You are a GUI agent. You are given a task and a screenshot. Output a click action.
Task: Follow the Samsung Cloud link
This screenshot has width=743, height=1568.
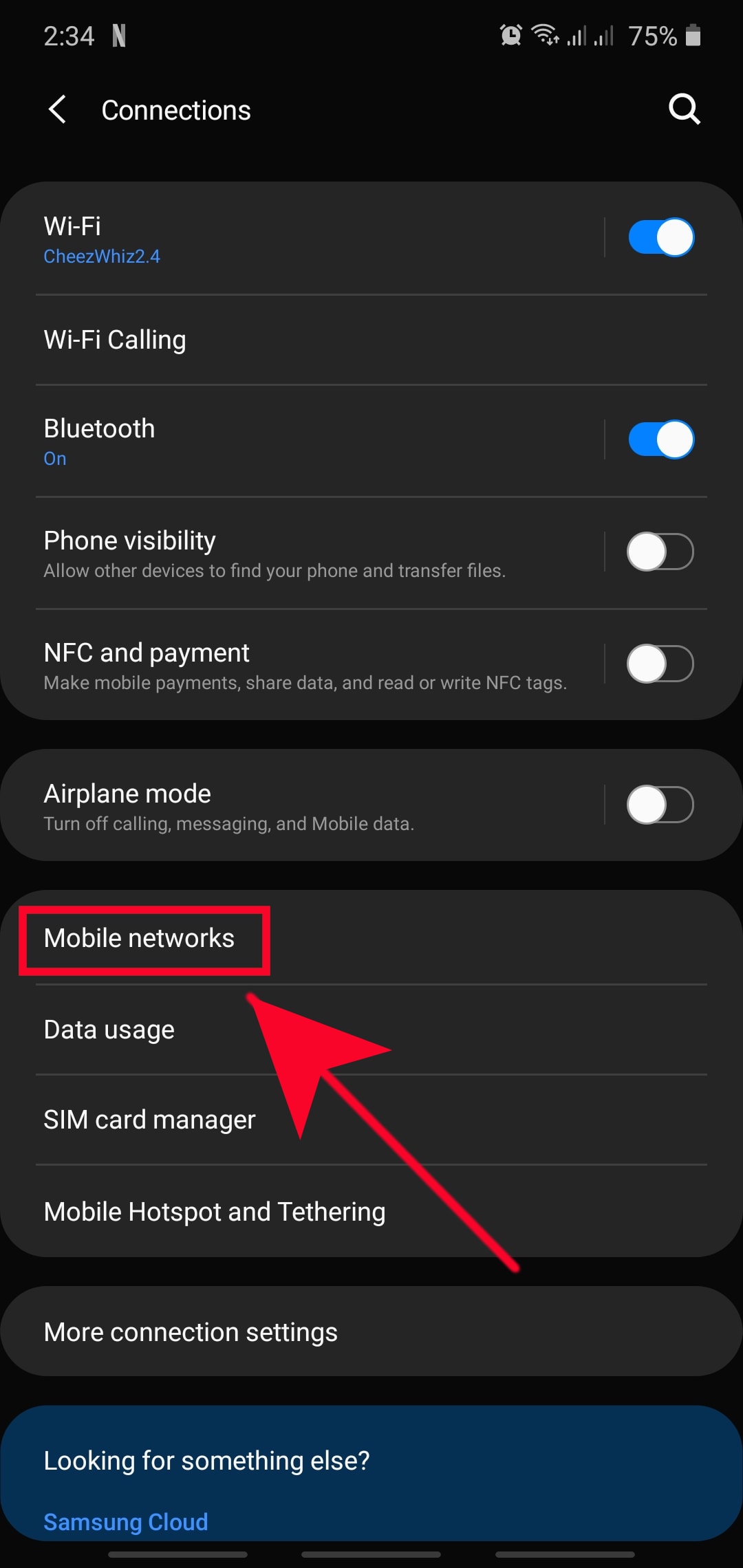126,1522
